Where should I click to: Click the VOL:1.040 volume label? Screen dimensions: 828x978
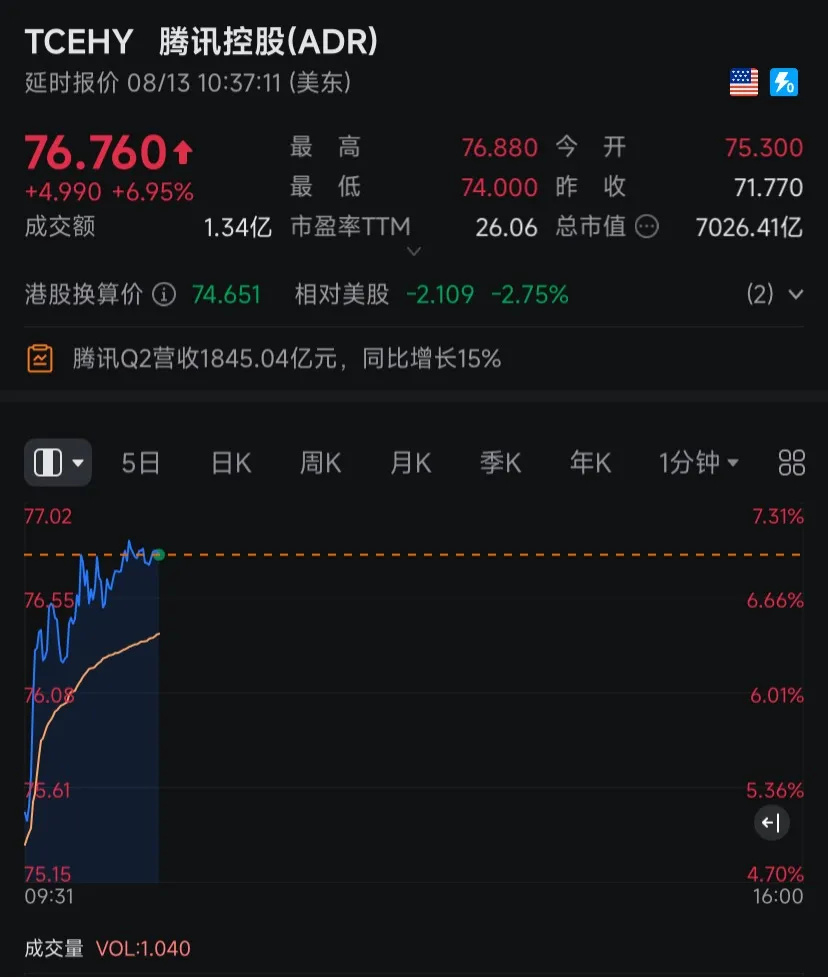(143, 948)
